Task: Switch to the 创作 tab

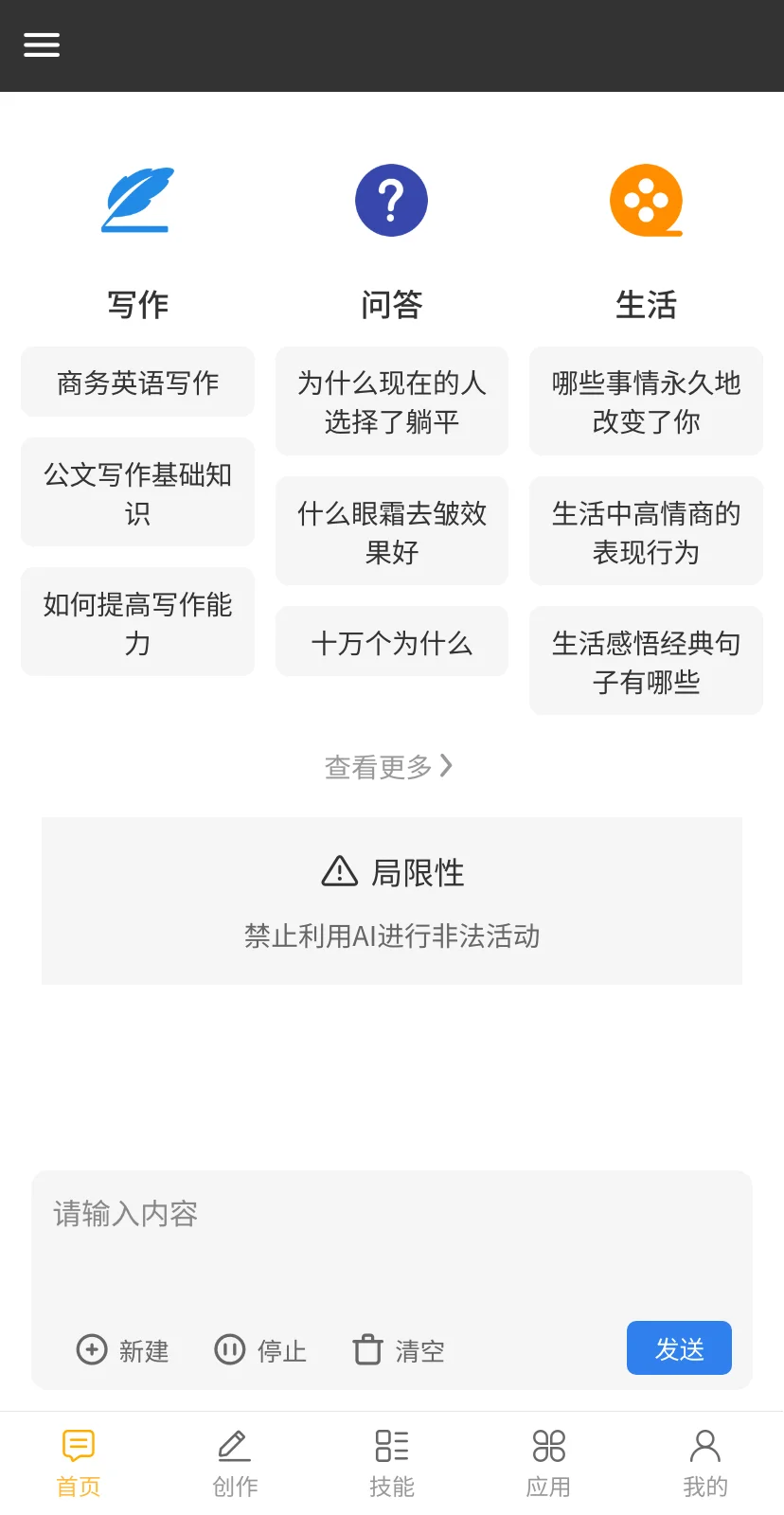Action: pyautogui.click(x=235, y=1464)
